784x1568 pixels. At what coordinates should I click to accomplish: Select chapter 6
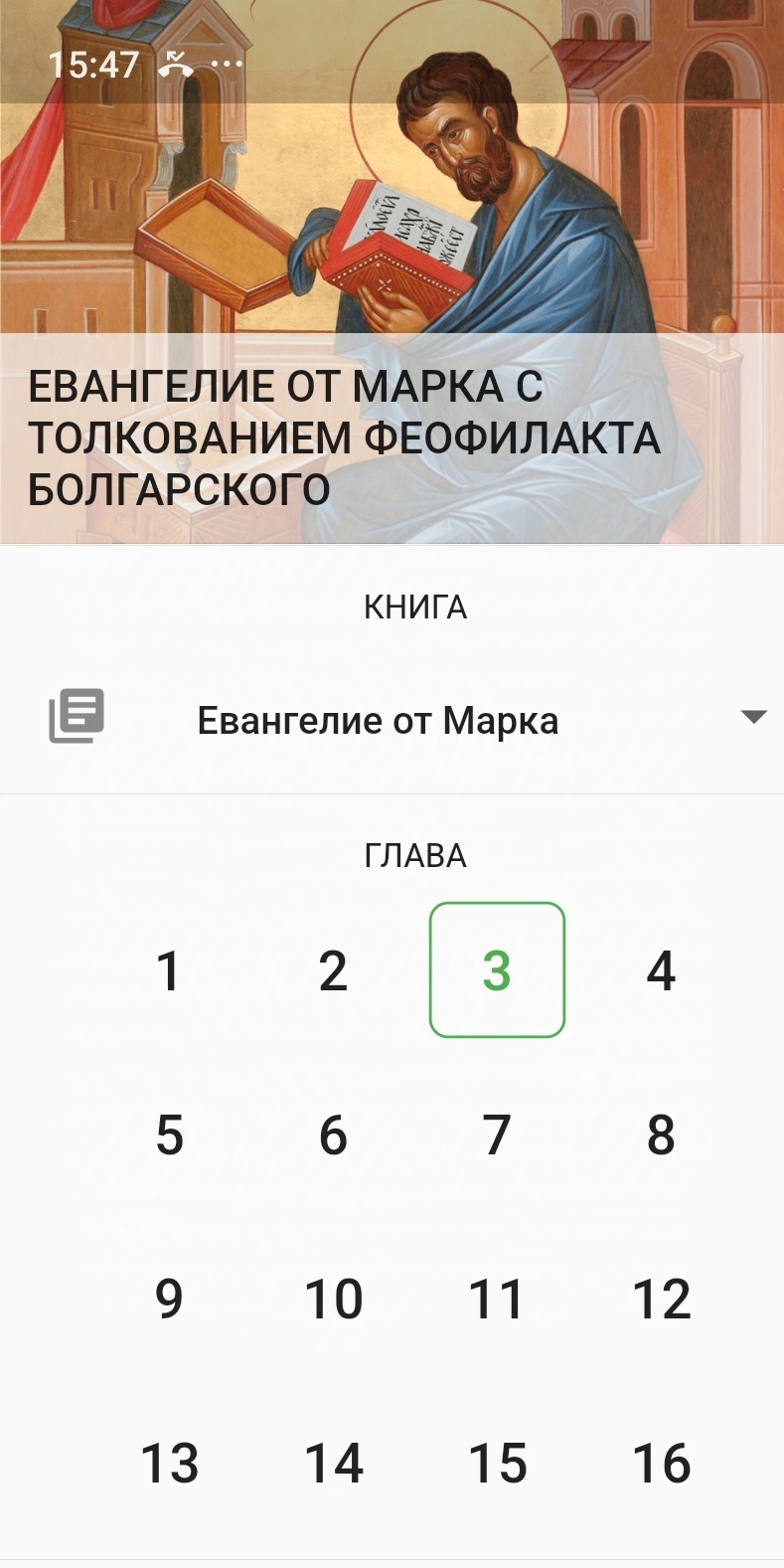[x=333, y=1134]
